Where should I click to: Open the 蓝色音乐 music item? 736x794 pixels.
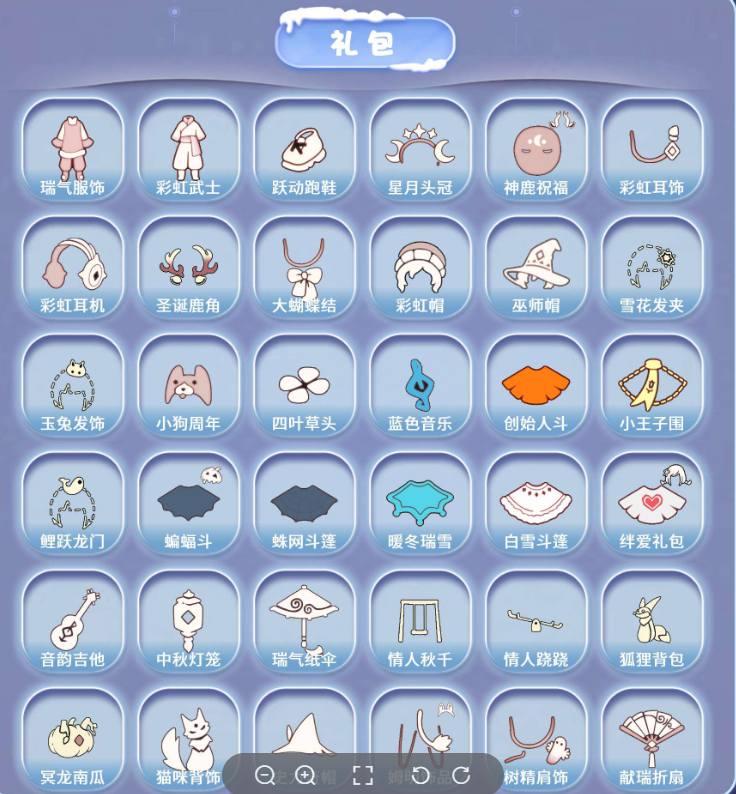[420, 385]
